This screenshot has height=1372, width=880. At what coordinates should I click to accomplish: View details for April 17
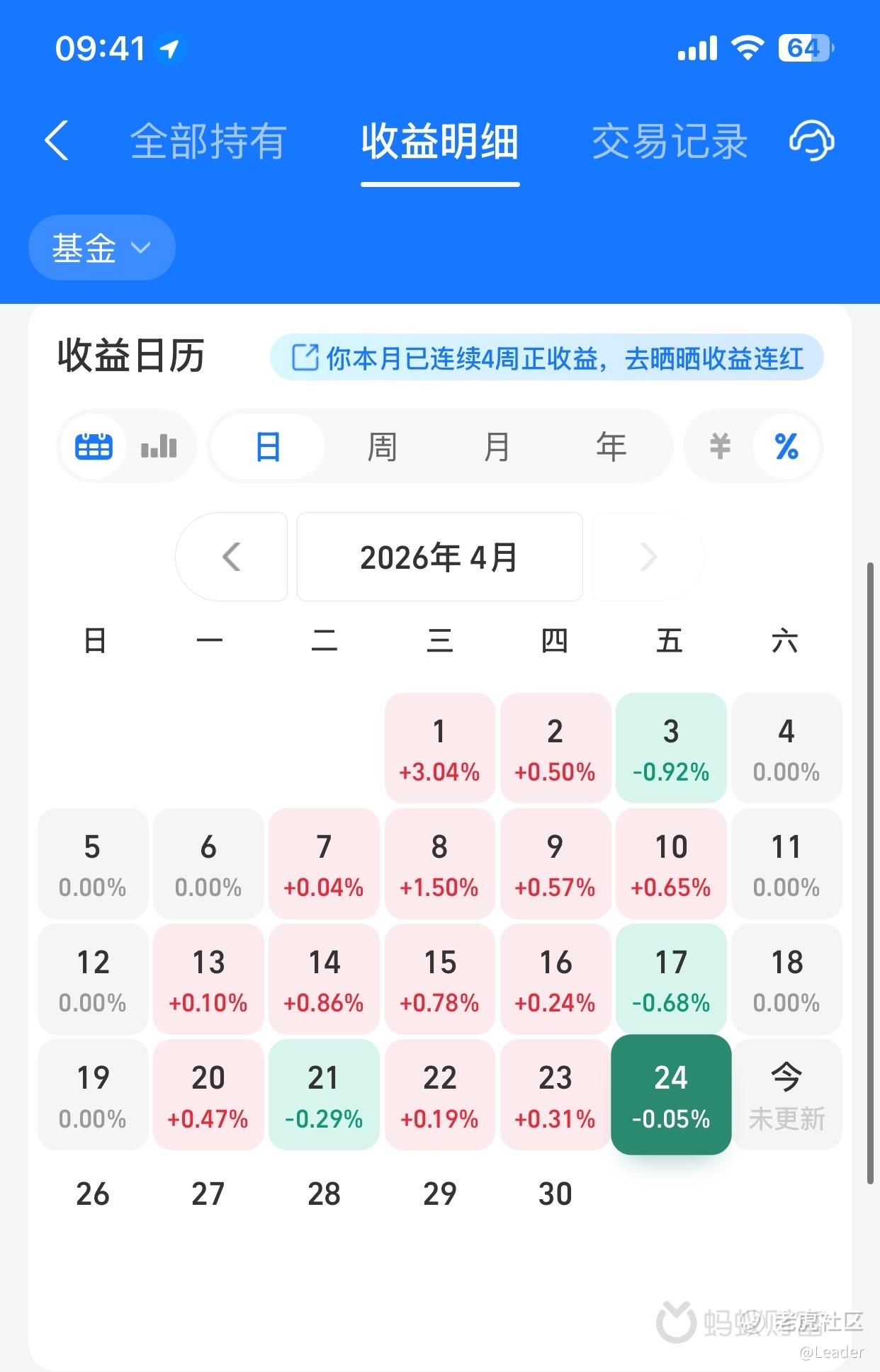[671, 979]
